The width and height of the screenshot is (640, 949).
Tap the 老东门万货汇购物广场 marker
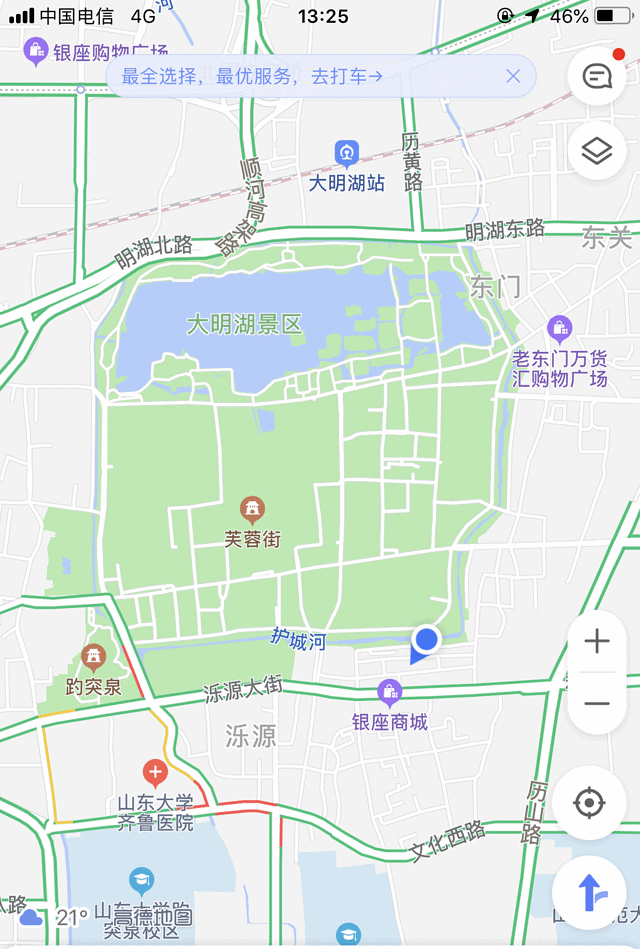[559, 326]
